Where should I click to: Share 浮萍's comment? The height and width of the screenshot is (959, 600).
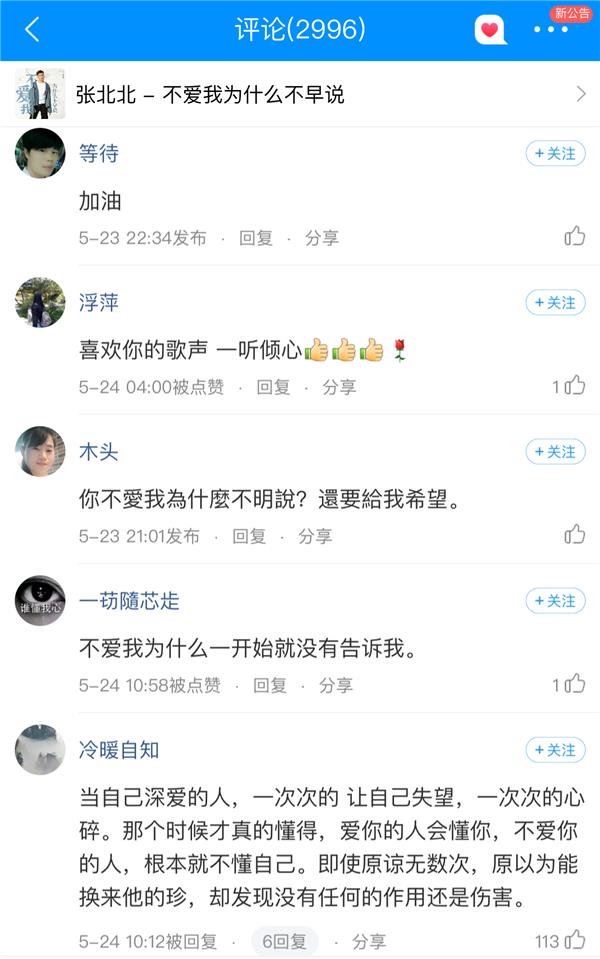click(x=339, y=387)
